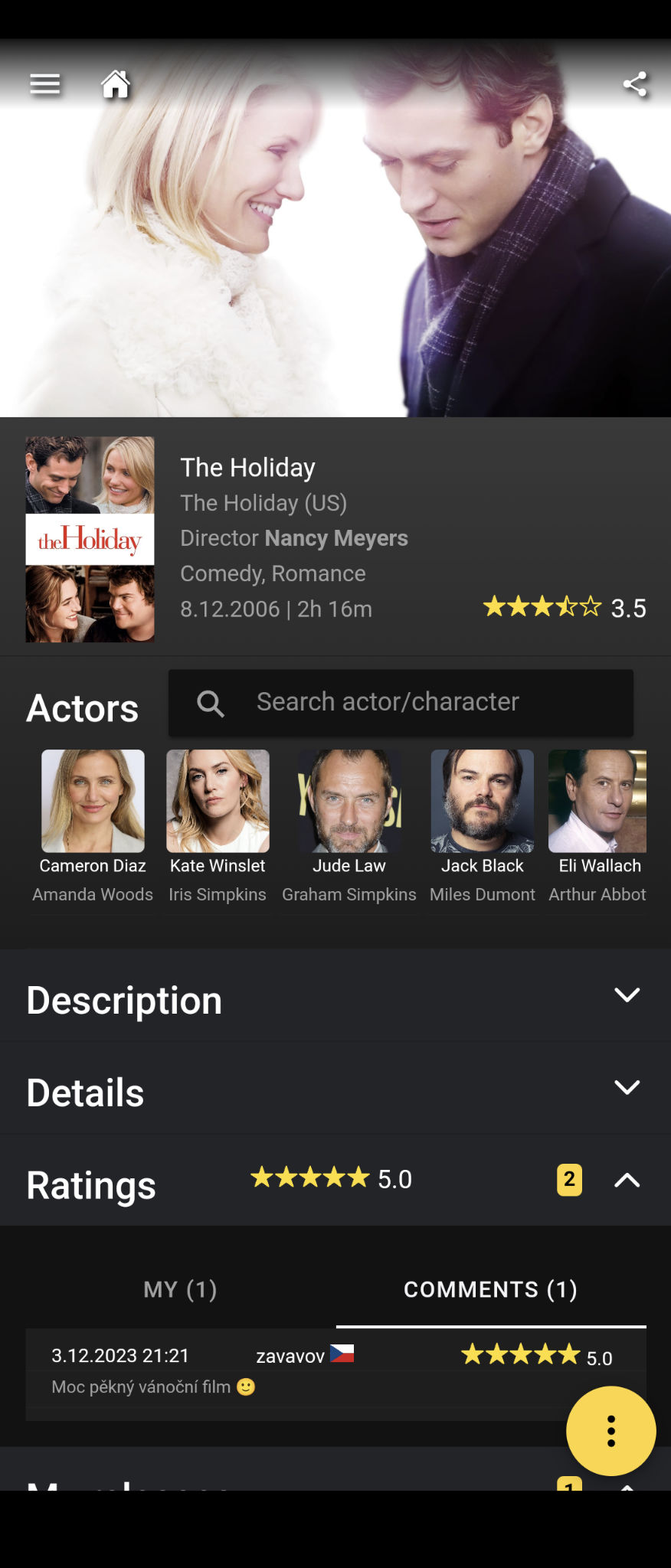Open Cameron Diaz's actor profile

93,802
